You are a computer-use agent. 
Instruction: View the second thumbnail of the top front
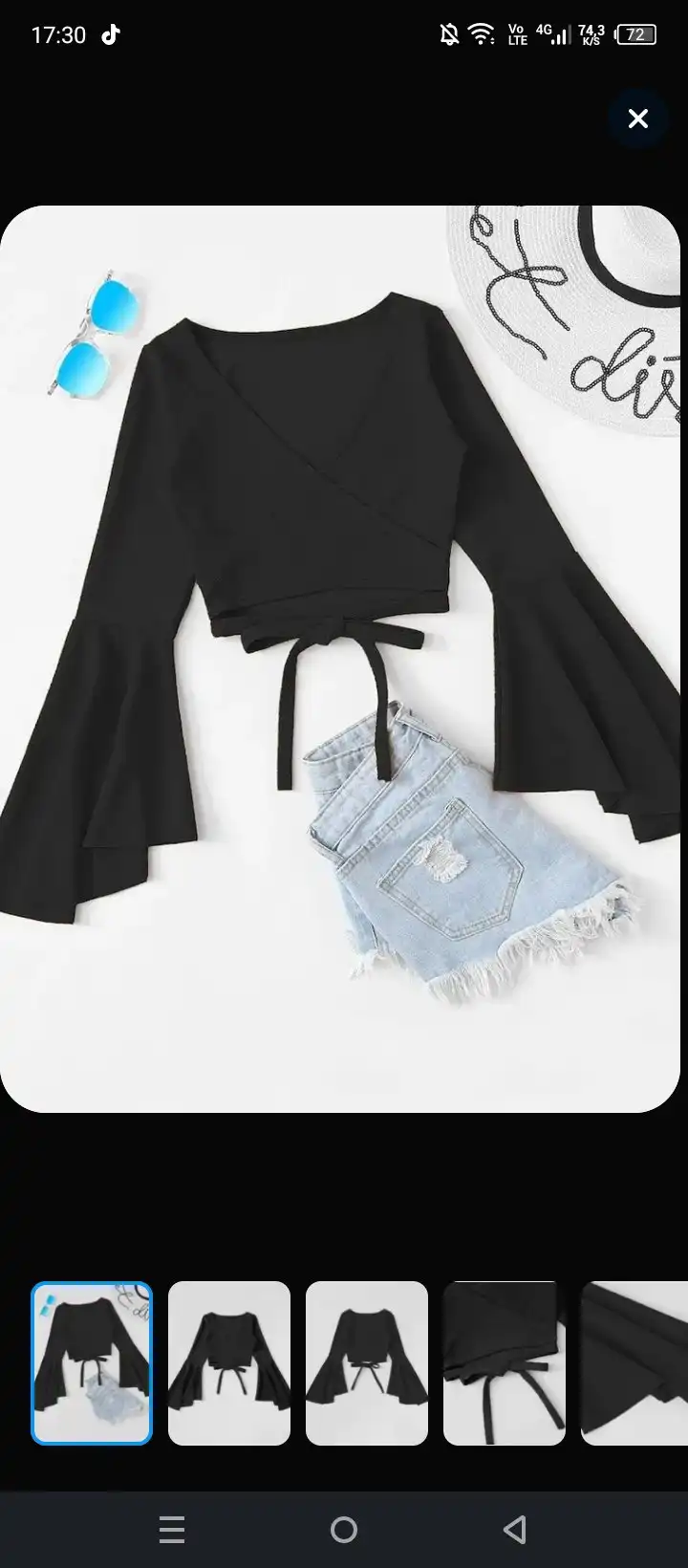click(x=229, y=1362)
